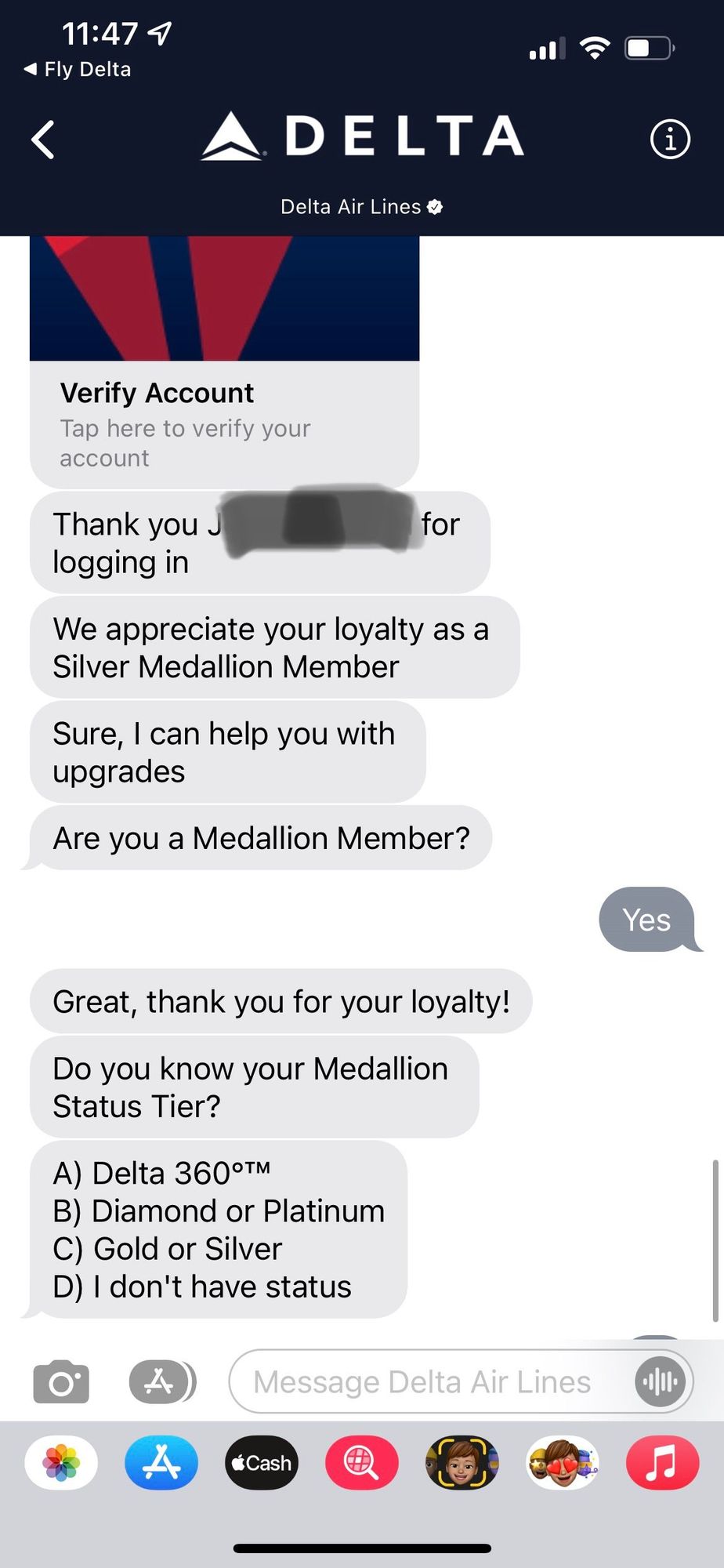The height and width of the screenshot is (1568, 724).
Task: Open Apple Cash in the app strip
Action: pos(262,1462)
